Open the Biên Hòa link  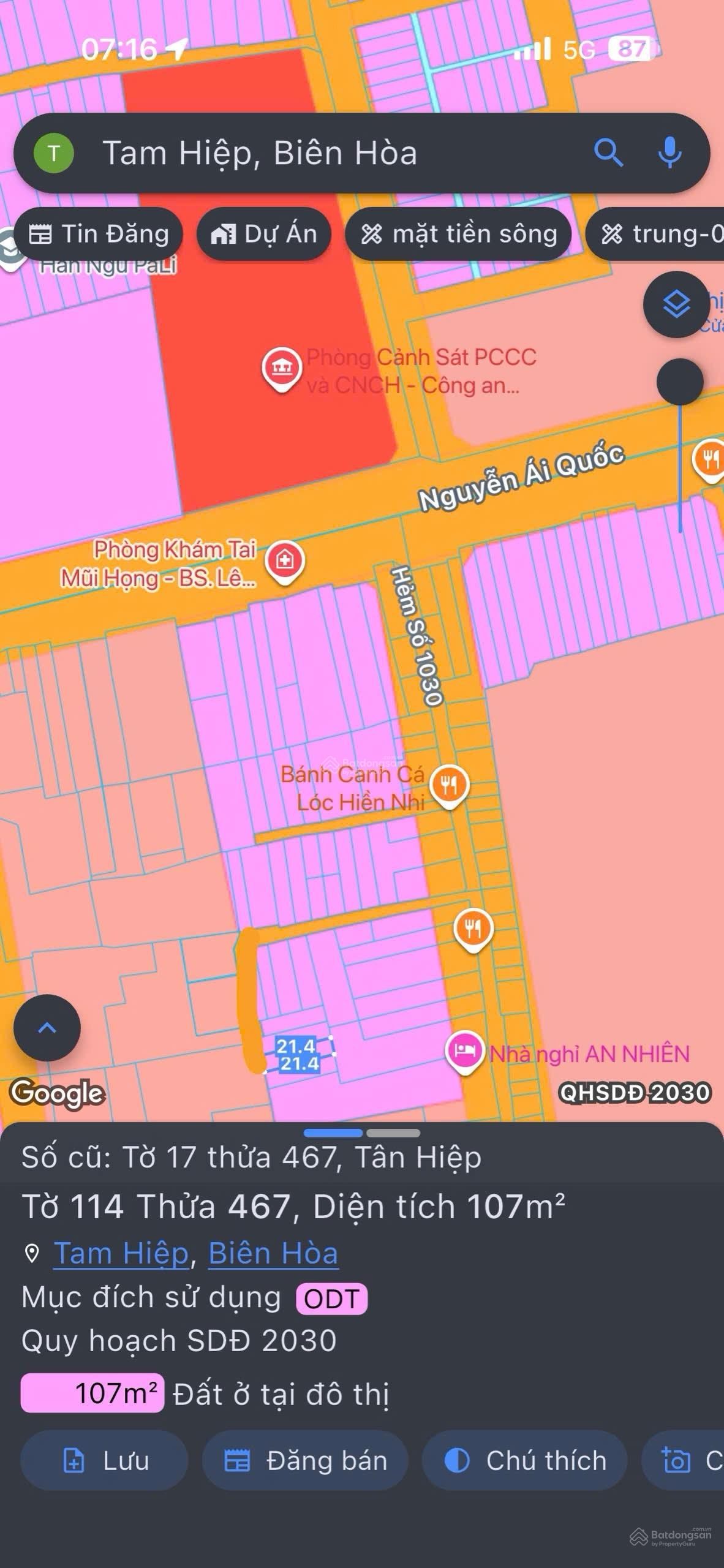(x=273, y=1253)
